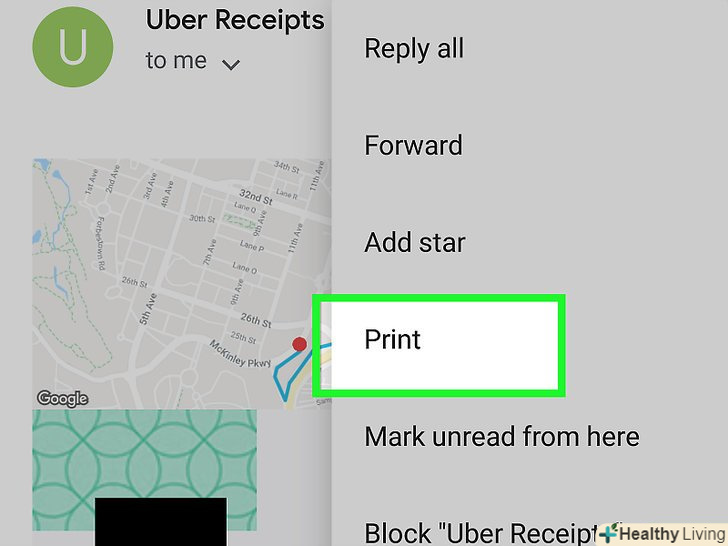This screenshot has height=546, width=728.
Task: Tap Add star option
Action: click(414, 242)
